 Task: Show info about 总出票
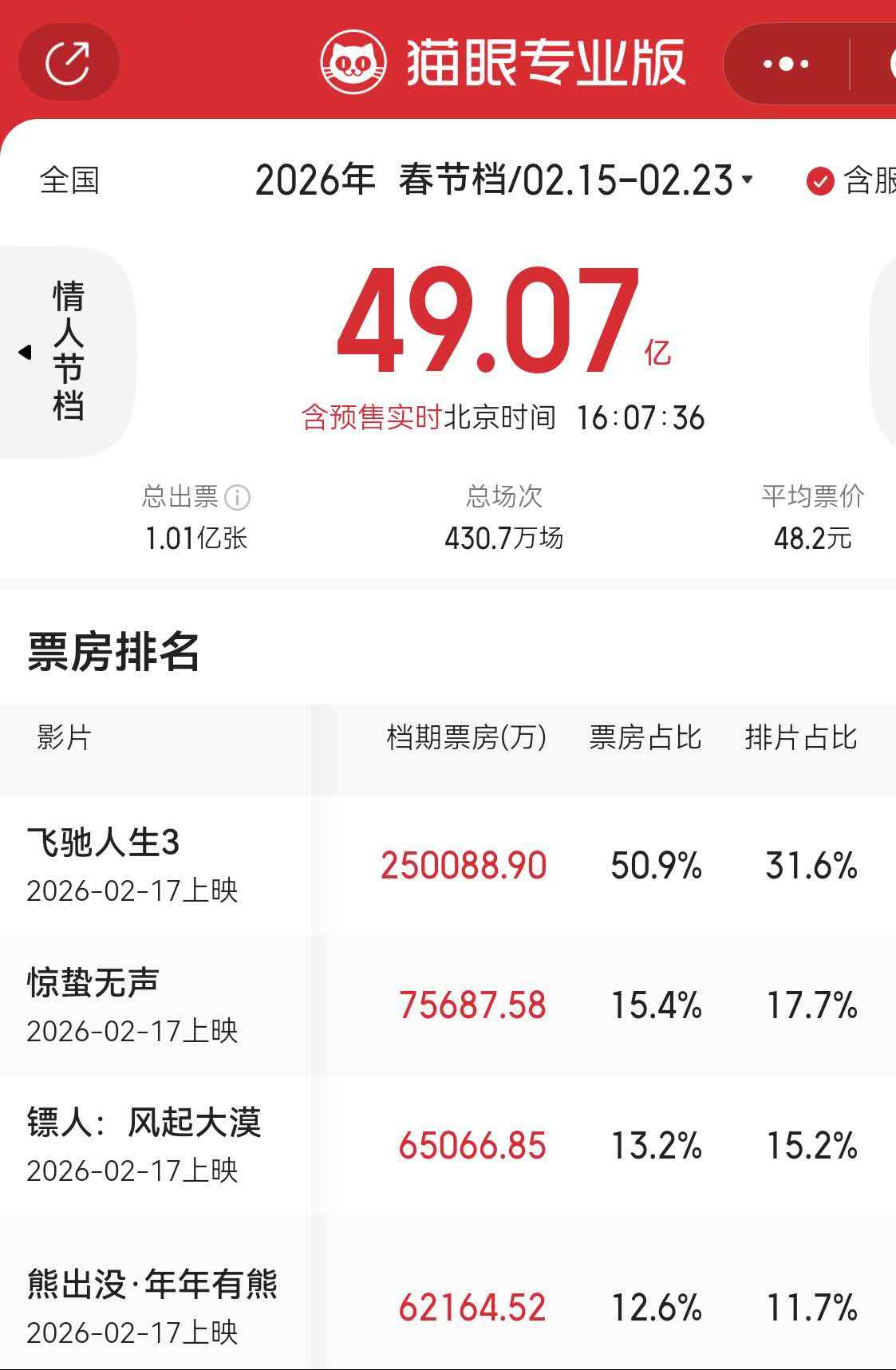[x=238, y=498]
